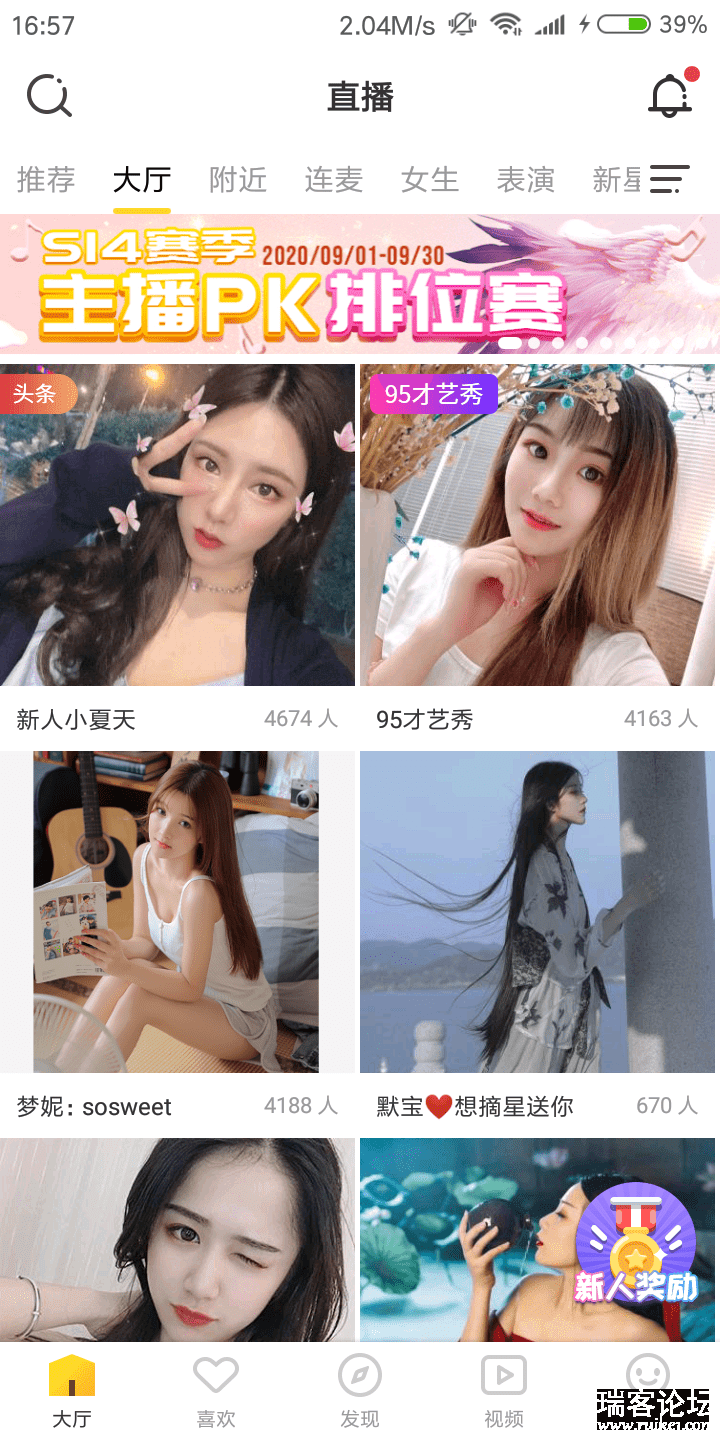Switch to the 发现 bottom tab
The width and height of the screenshot is (720, 1440).
pyautogui.click(x=360, y=1391)
